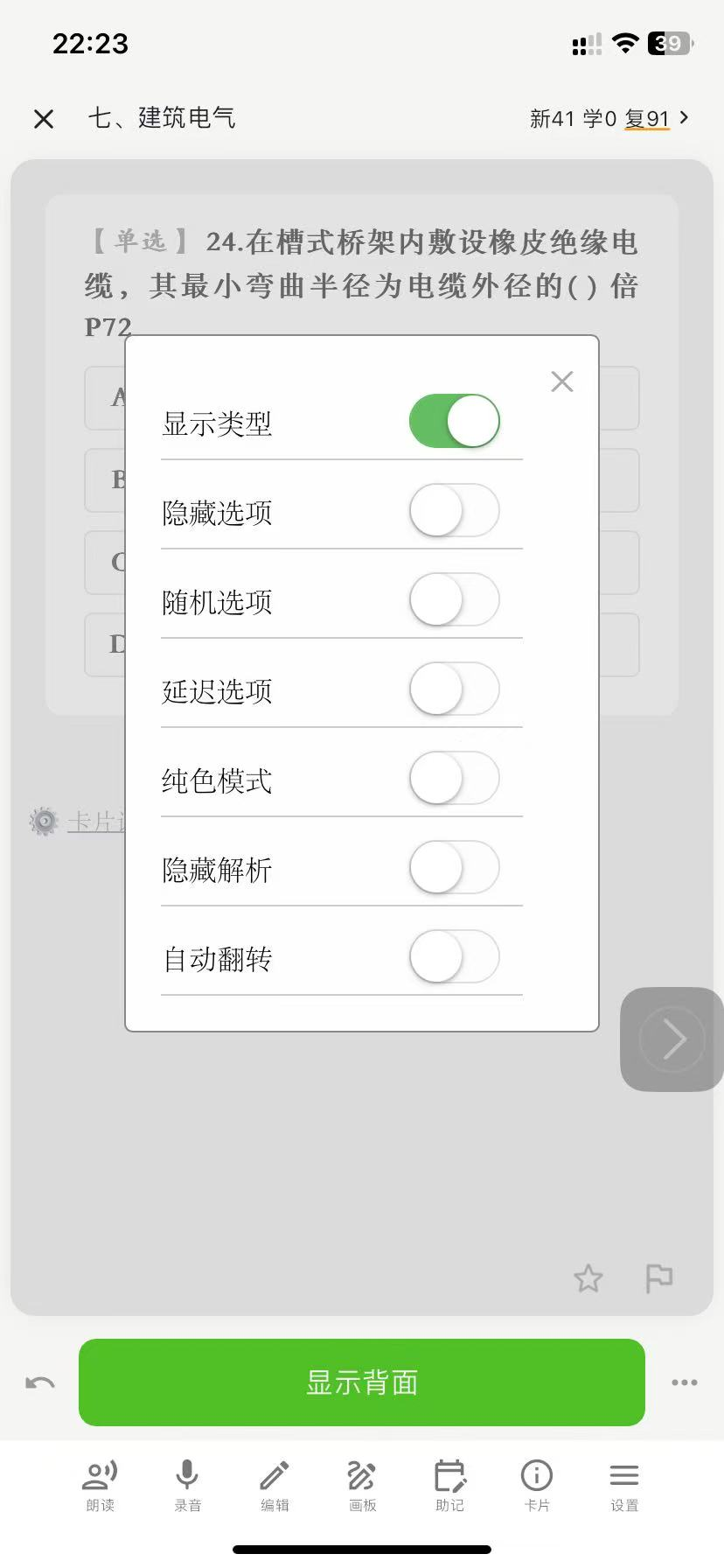
Task: Open 朗读 read-aloud tool
Action: (x=100, y=1486)
